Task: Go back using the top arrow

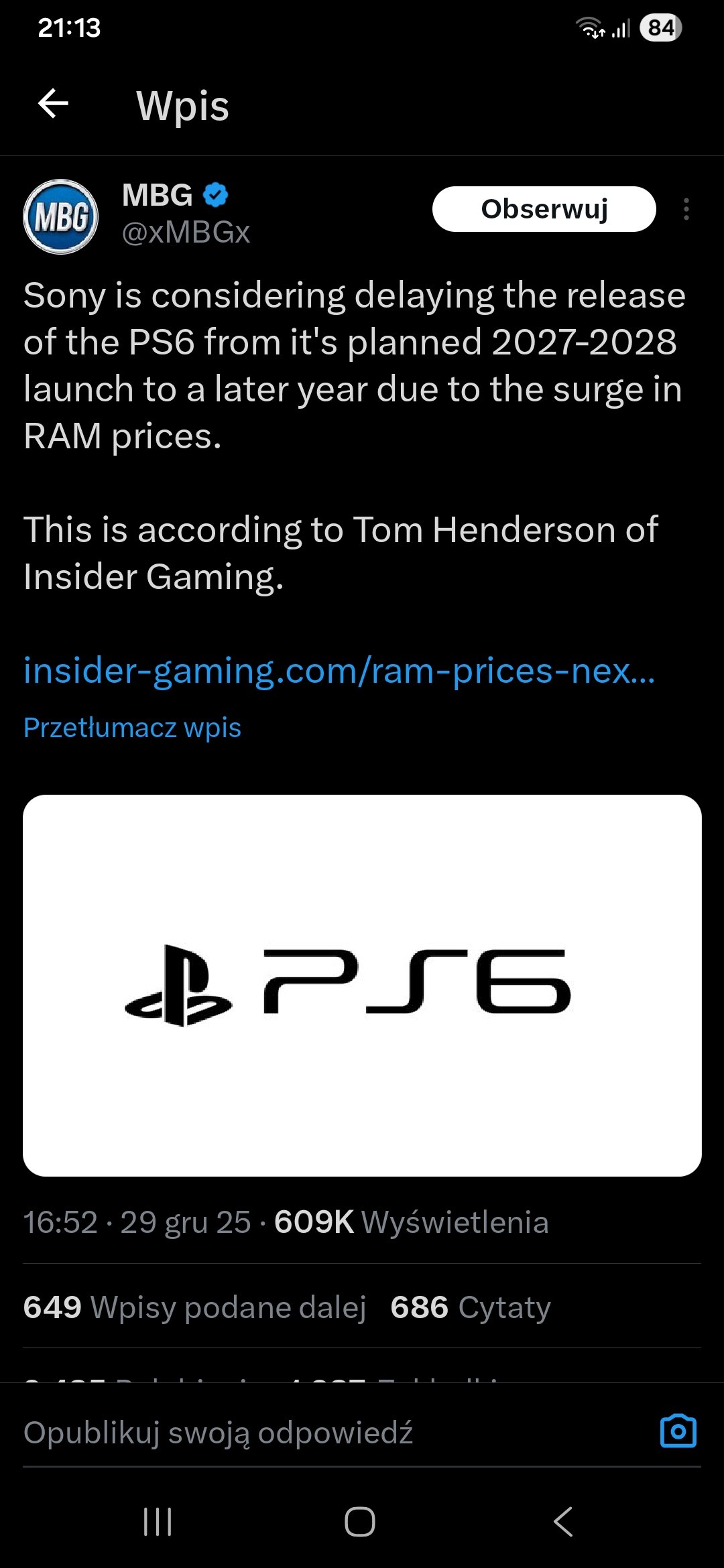Action: coord(53,104)
